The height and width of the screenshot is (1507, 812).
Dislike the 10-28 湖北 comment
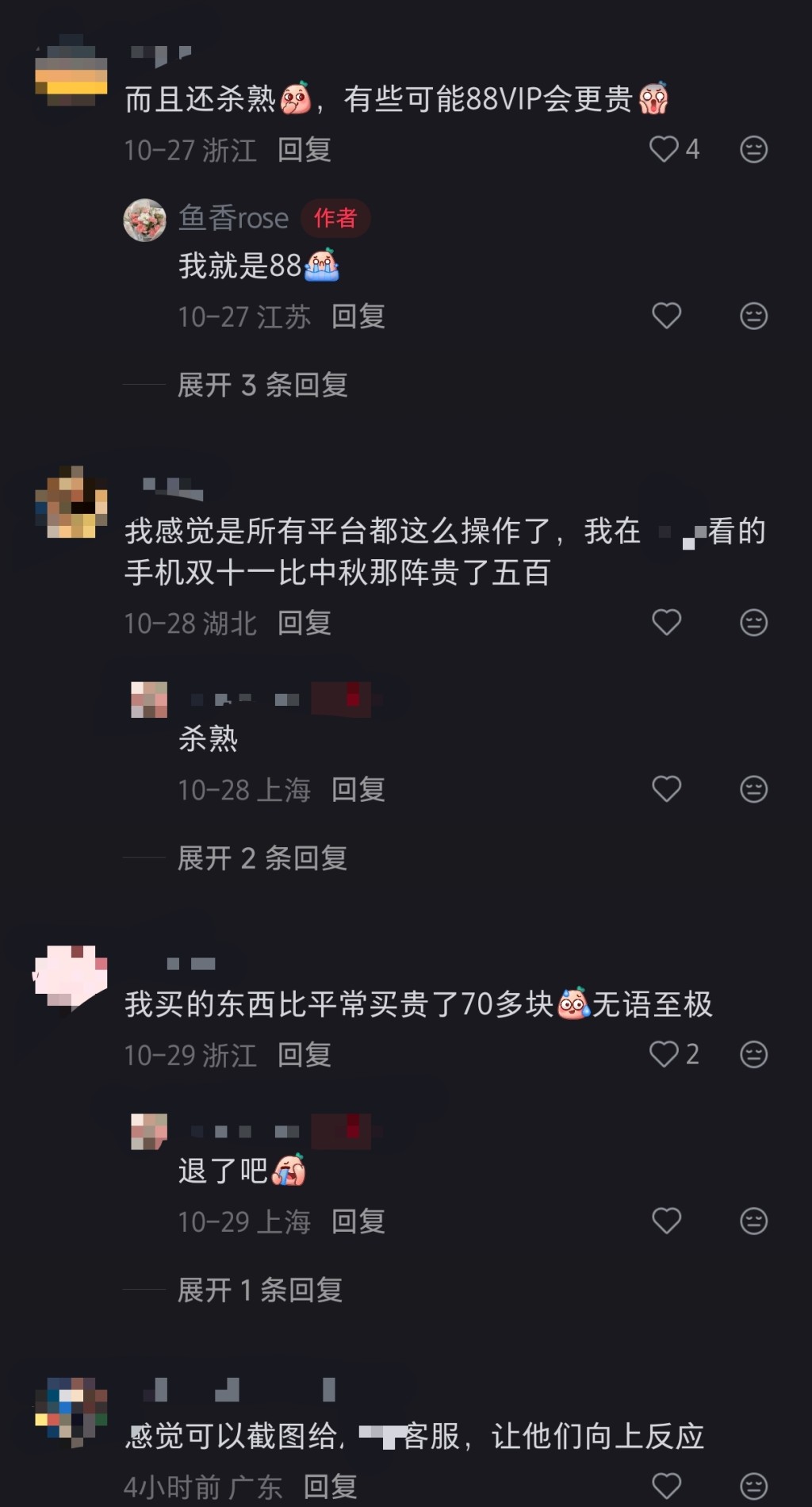(x=753, y=623)
